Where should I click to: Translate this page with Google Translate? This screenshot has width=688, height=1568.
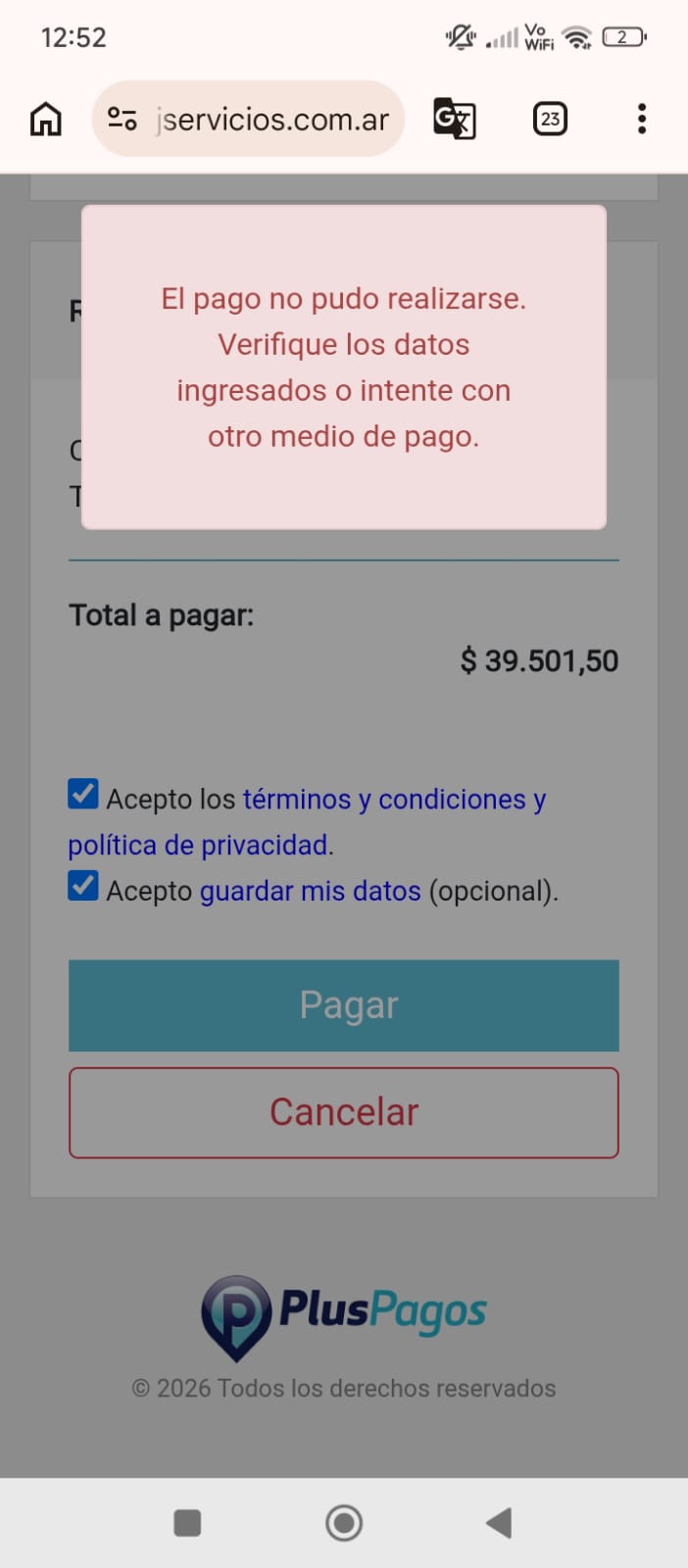(x=455, y=120)
